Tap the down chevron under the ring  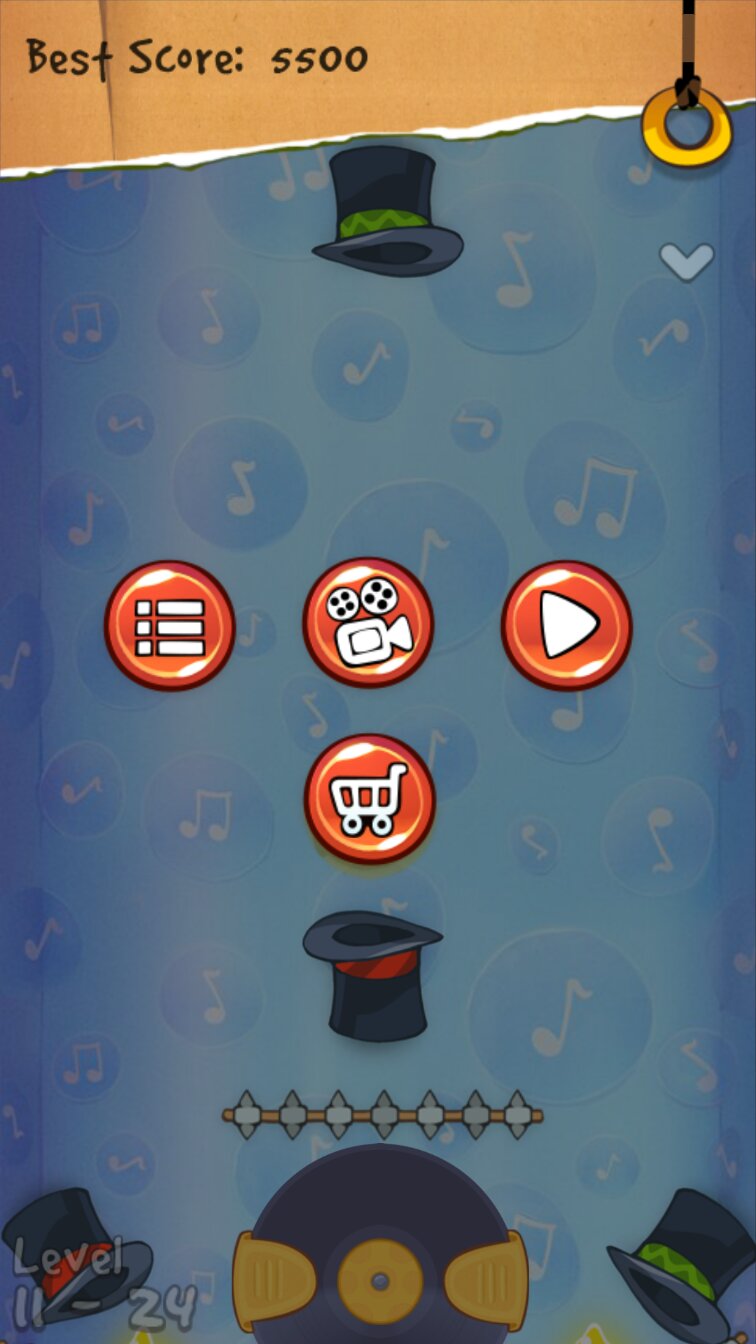pos(687,260)
